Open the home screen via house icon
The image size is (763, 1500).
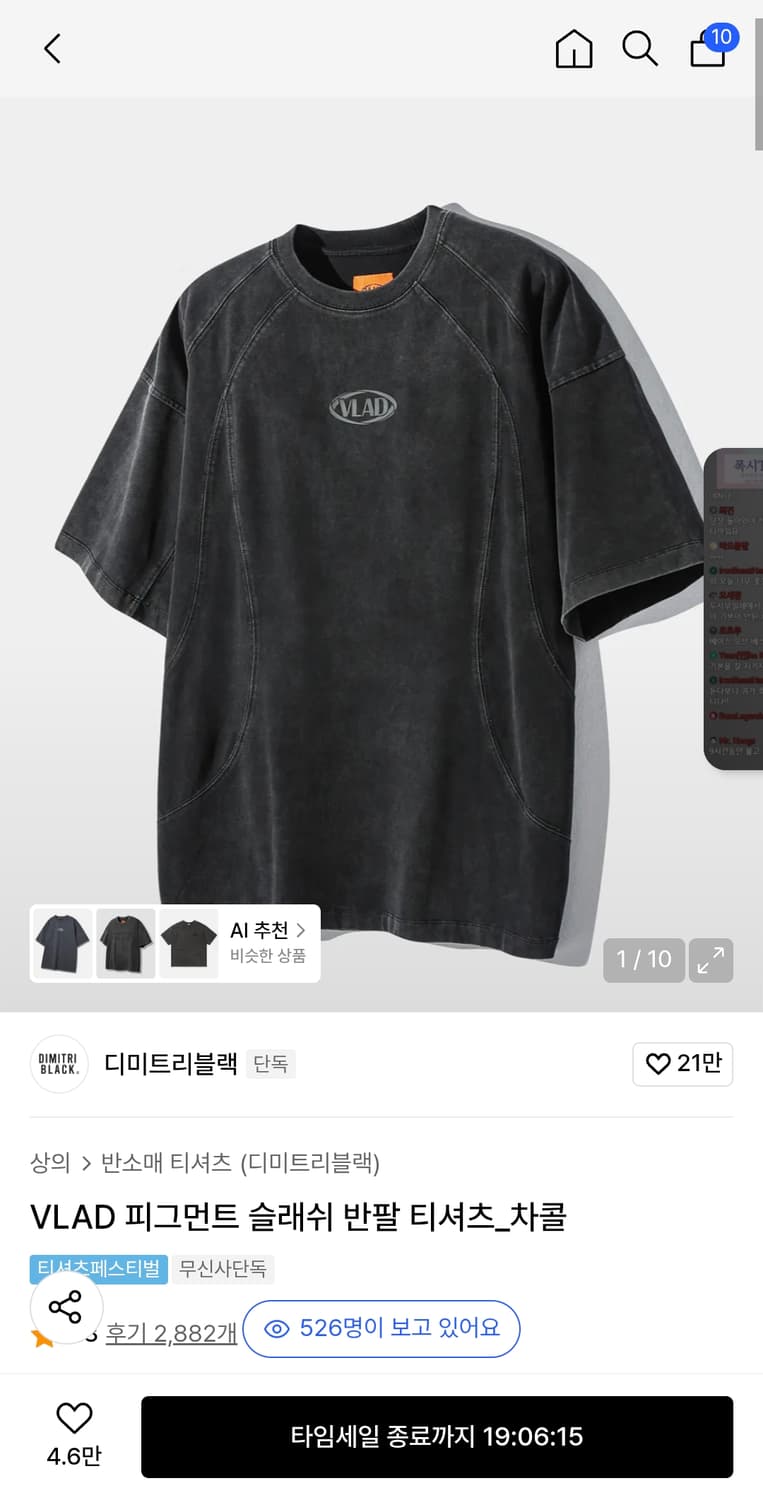[574, 48]
